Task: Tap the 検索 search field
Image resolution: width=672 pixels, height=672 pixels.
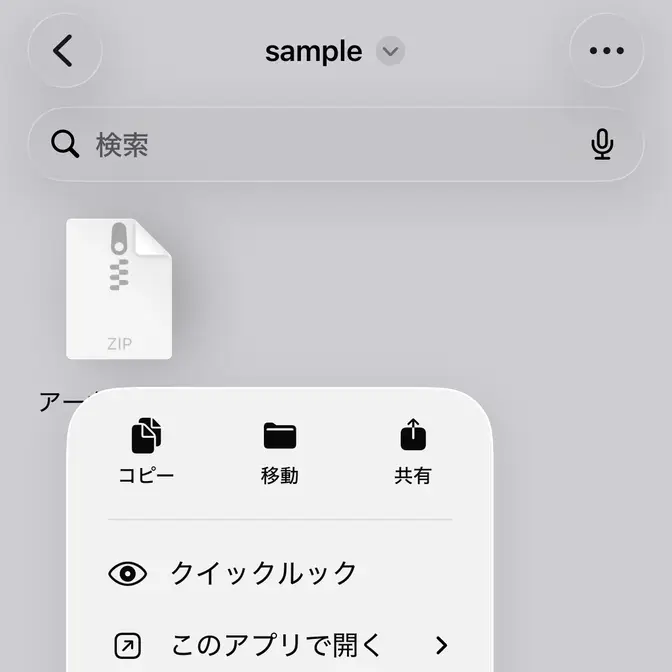Action: coord(320,145)
